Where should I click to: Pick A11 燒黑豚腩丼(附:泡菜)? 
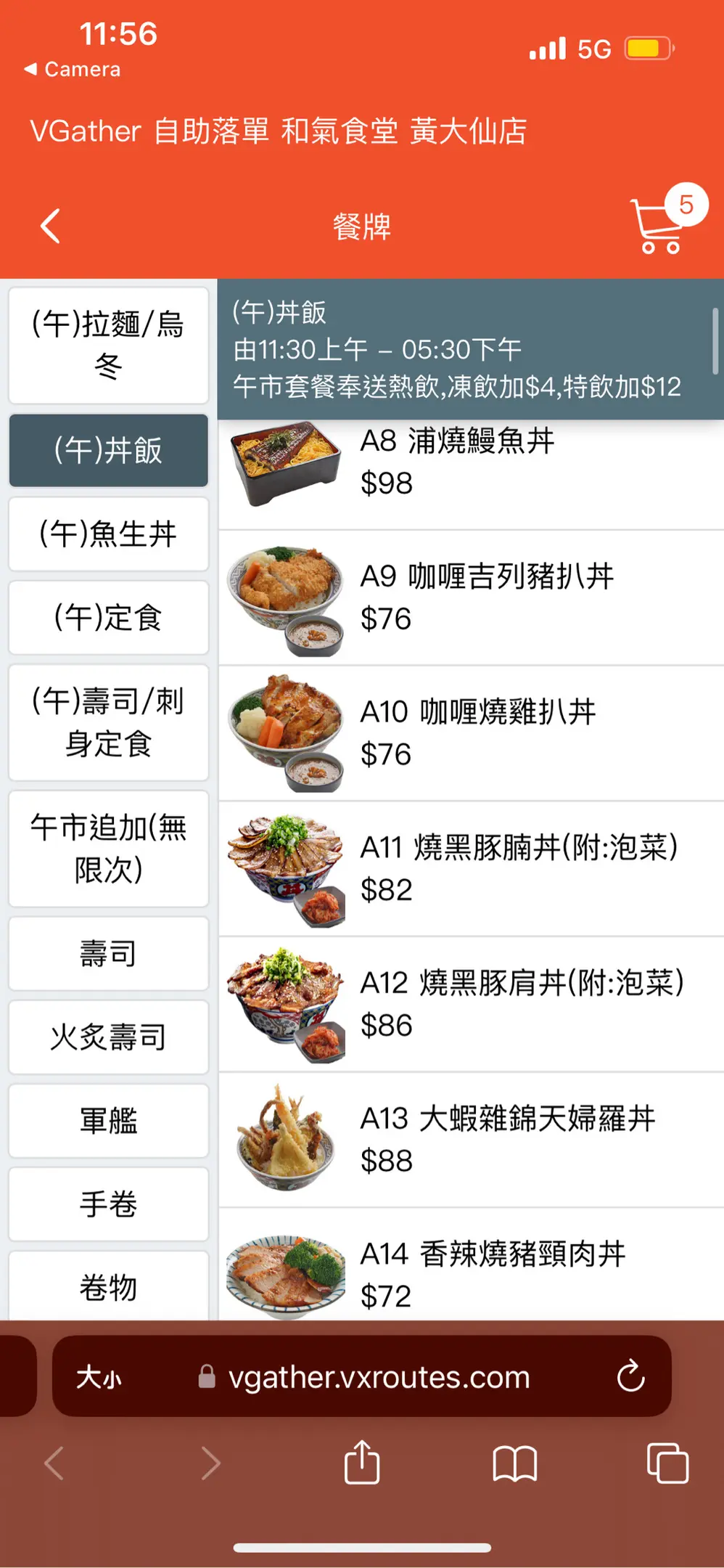click(x=472, y=868)
